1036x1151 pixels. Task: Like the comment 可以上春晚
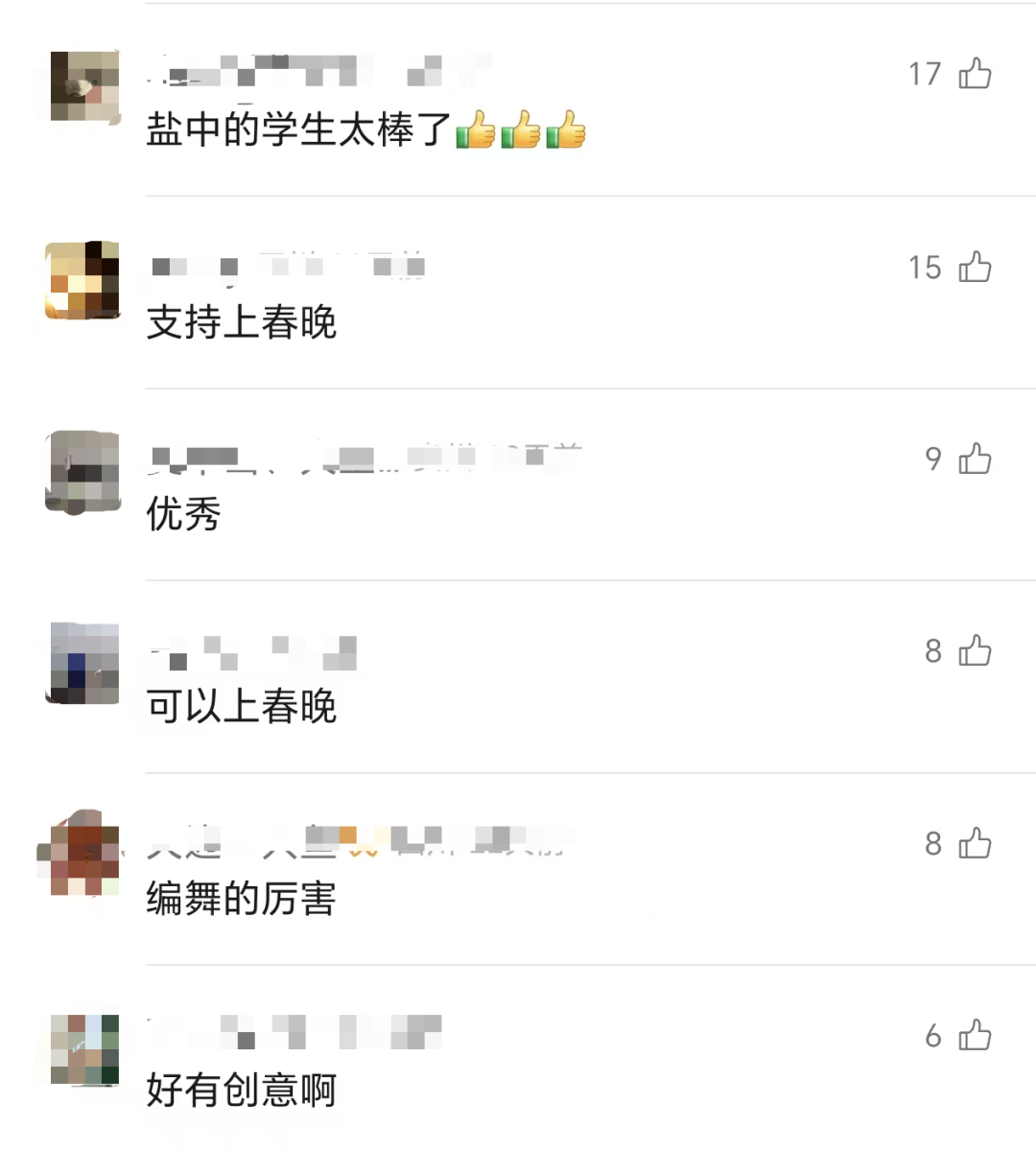[975, 651]
